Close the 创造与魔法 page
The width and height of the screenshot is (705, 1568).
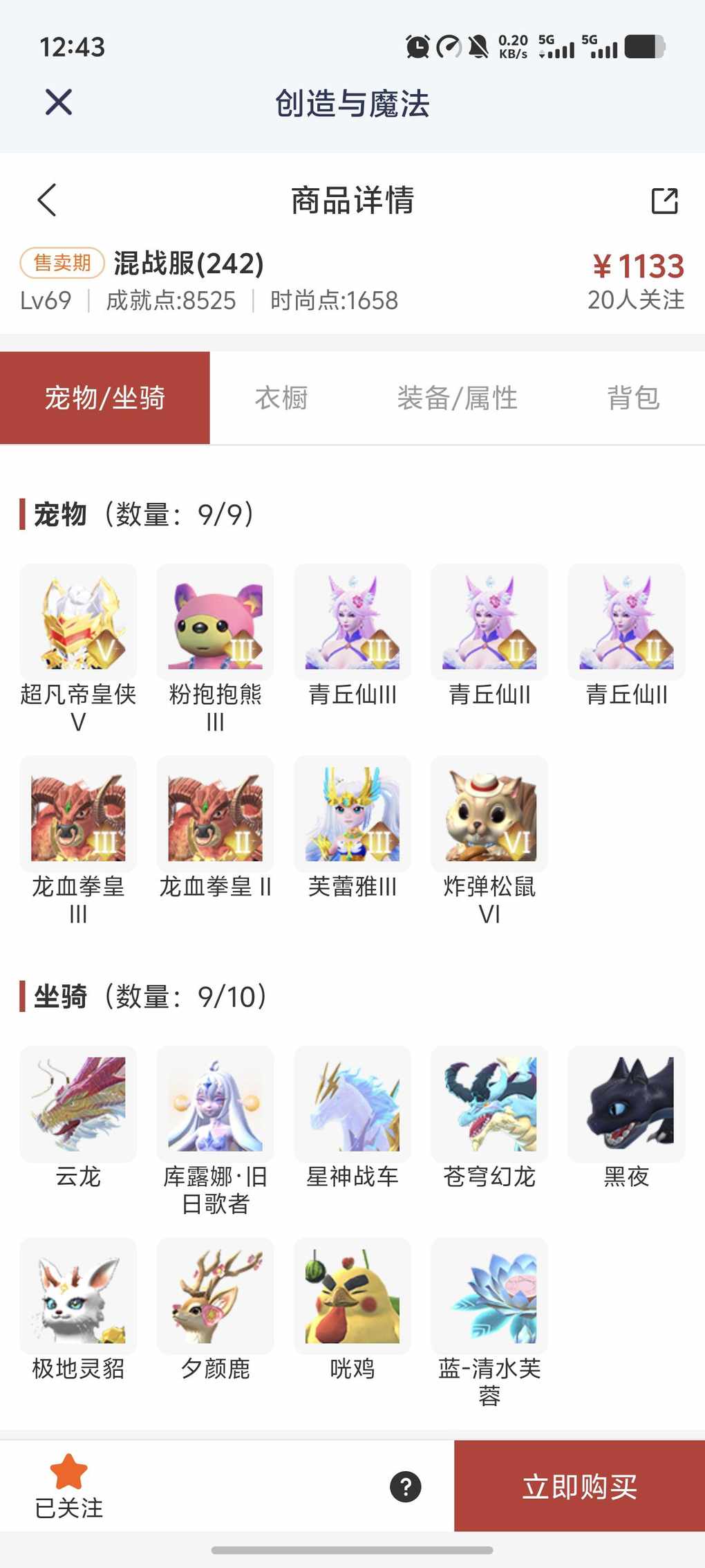59,102
